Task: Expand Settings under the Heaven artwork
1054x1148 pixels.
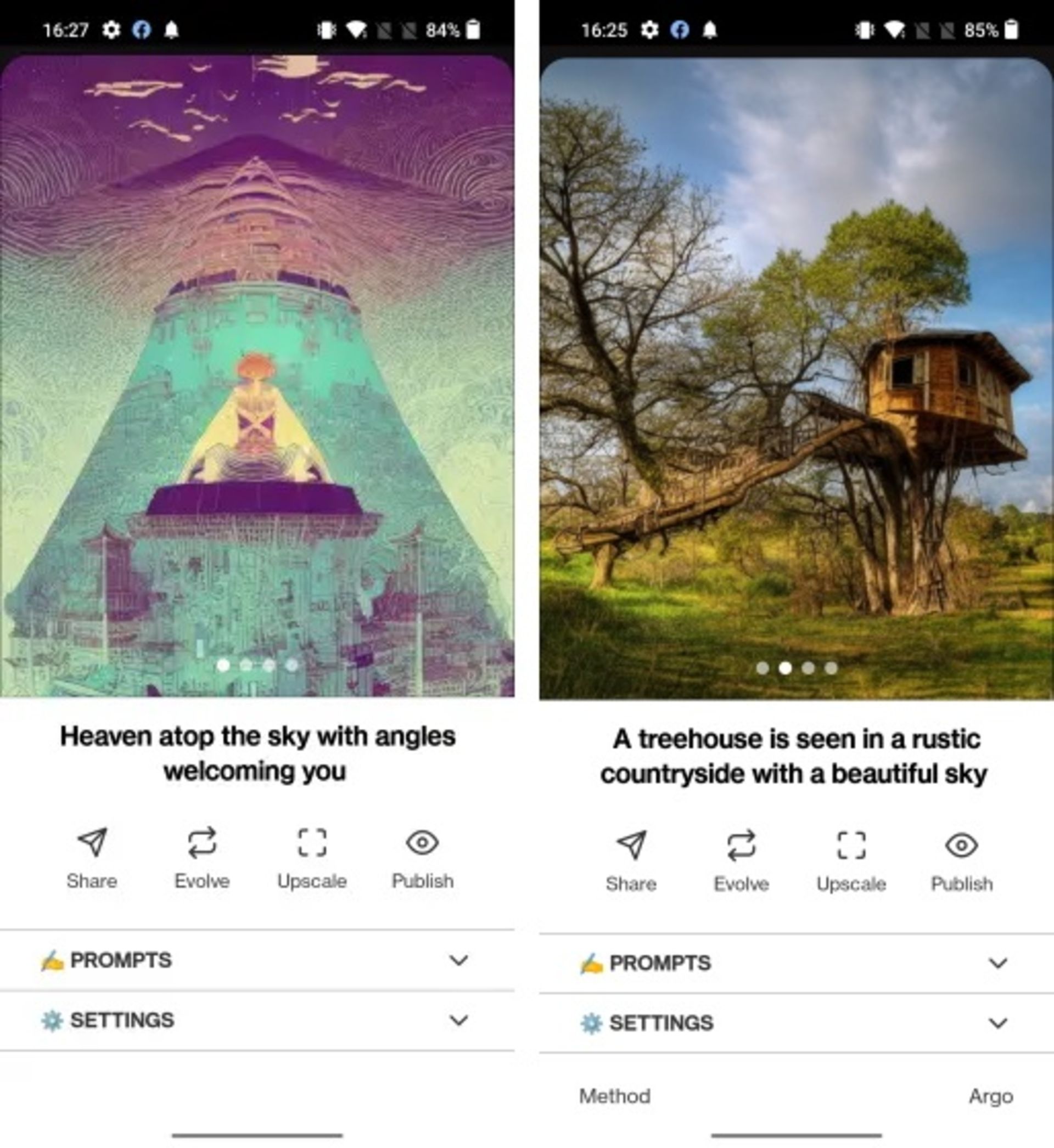Action: (x=257, y=1020)
